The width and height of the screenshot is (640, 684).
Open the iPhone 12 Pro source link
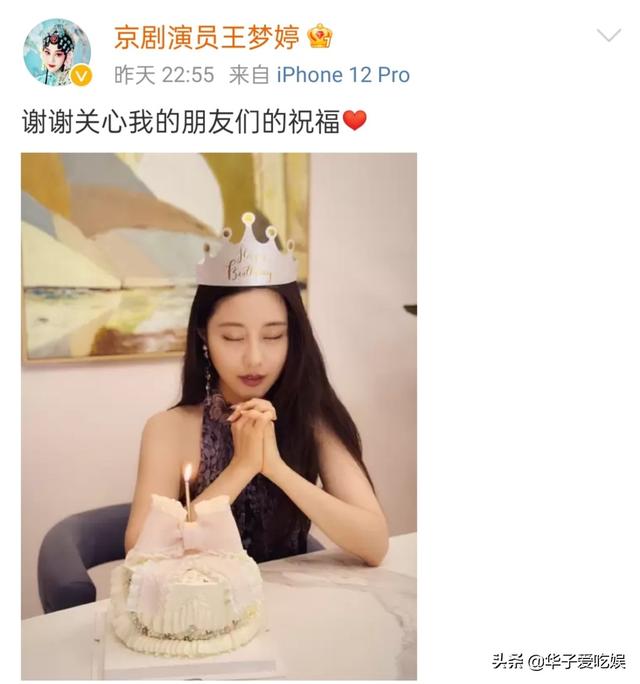(342, 75)
